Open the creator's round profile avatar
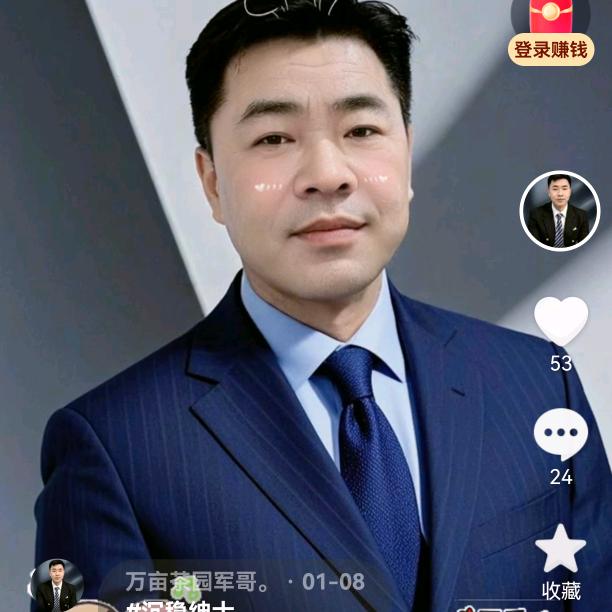612x612 pixels. pos(560,211)
